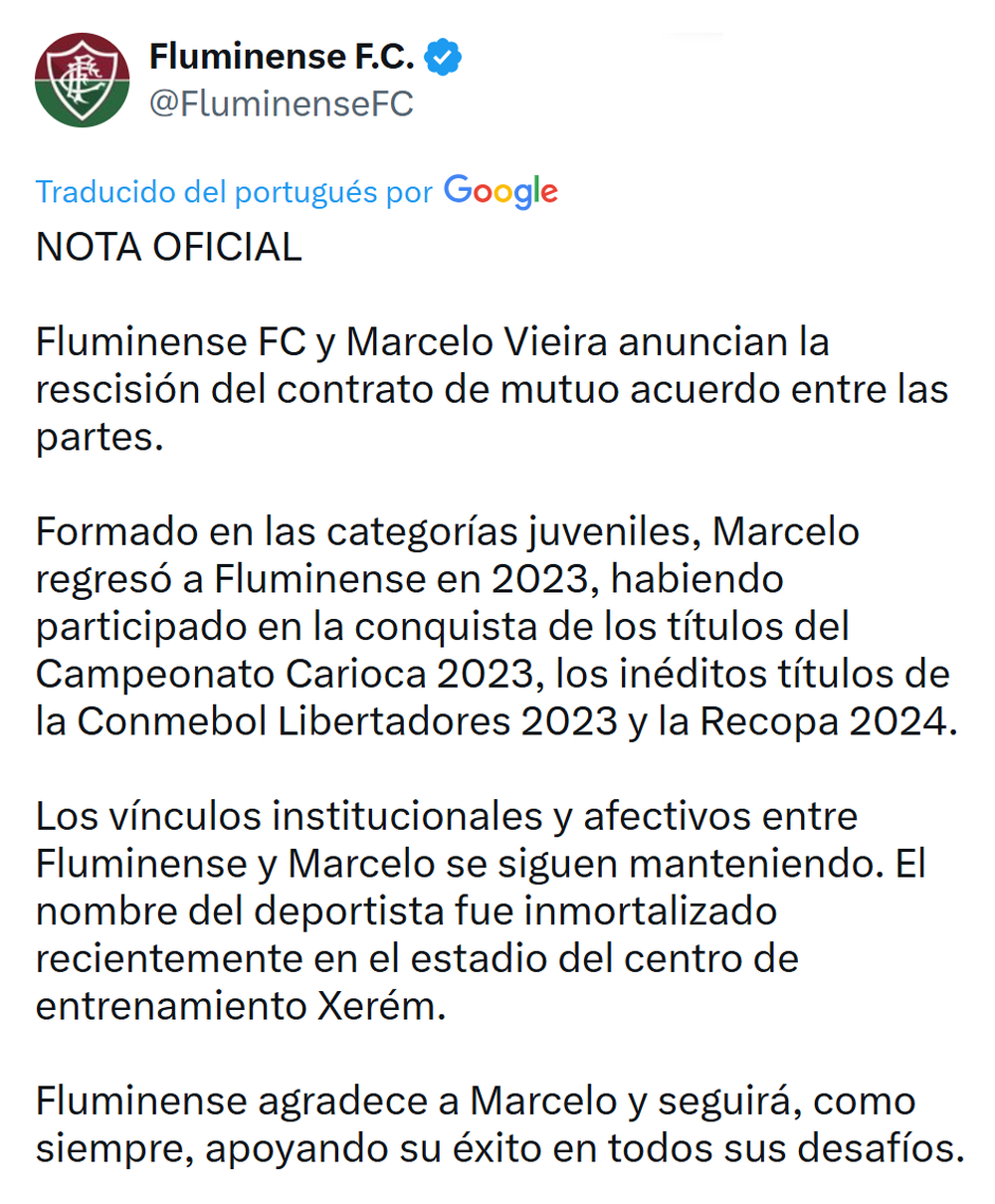
Task: Tap the @FluminenseFC handle
Action: pyautogui.click(x=281, y=103)
